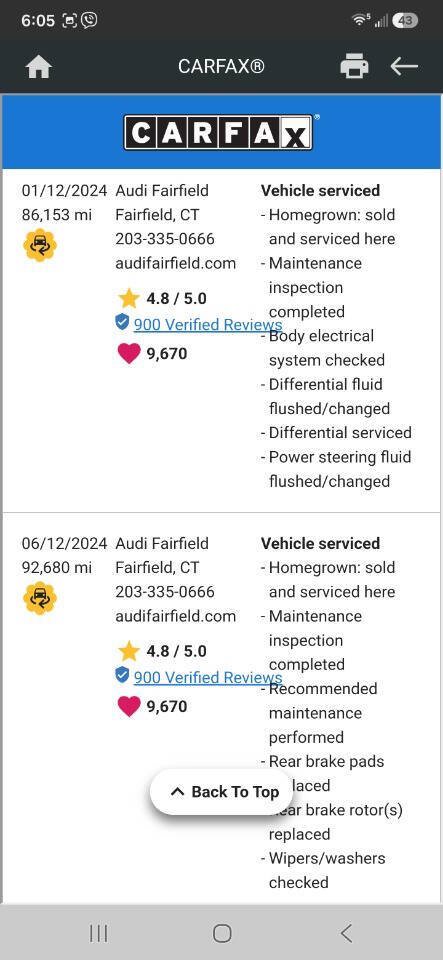Screen dimensions: 443x960
Task: Tap the Back To Top button
Action: point(222,792)
